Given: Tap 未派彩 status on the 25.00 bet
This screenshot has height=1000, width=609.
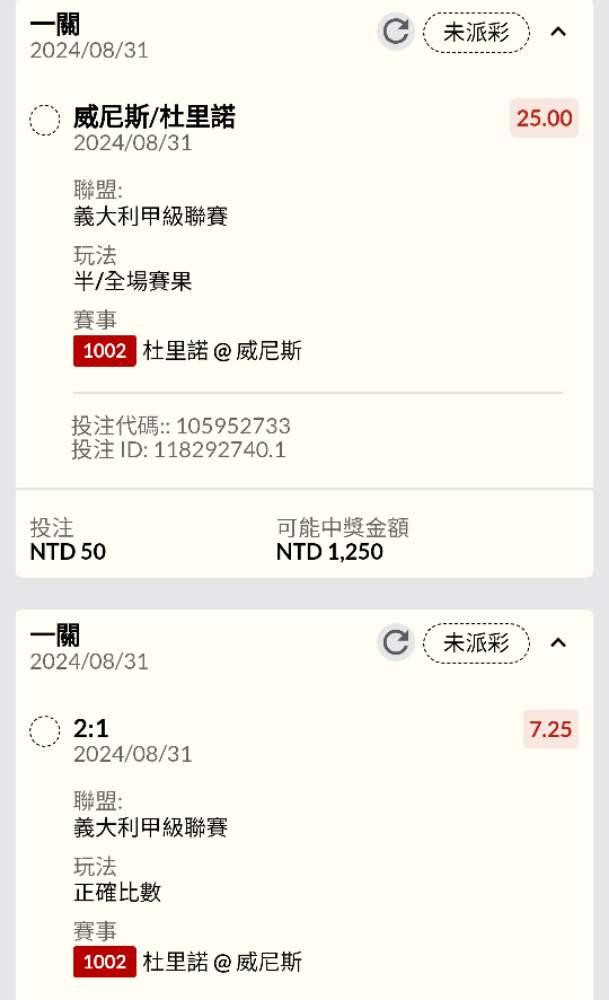Looking at the screenshot, I should (x=476, y=32).
